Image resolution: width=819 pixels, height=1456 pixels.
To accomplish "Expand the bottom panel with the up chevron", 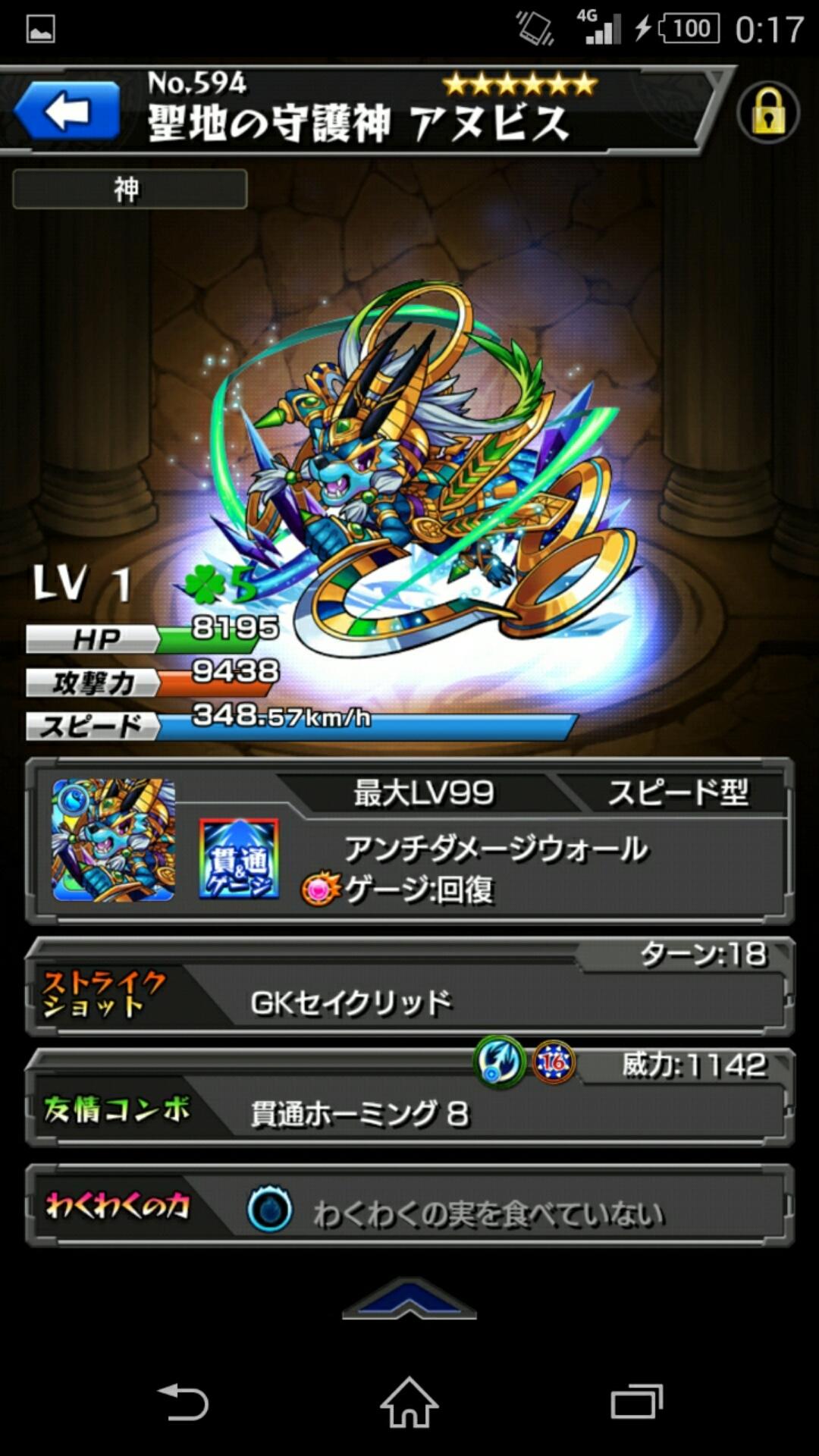I will point(409,1298).
